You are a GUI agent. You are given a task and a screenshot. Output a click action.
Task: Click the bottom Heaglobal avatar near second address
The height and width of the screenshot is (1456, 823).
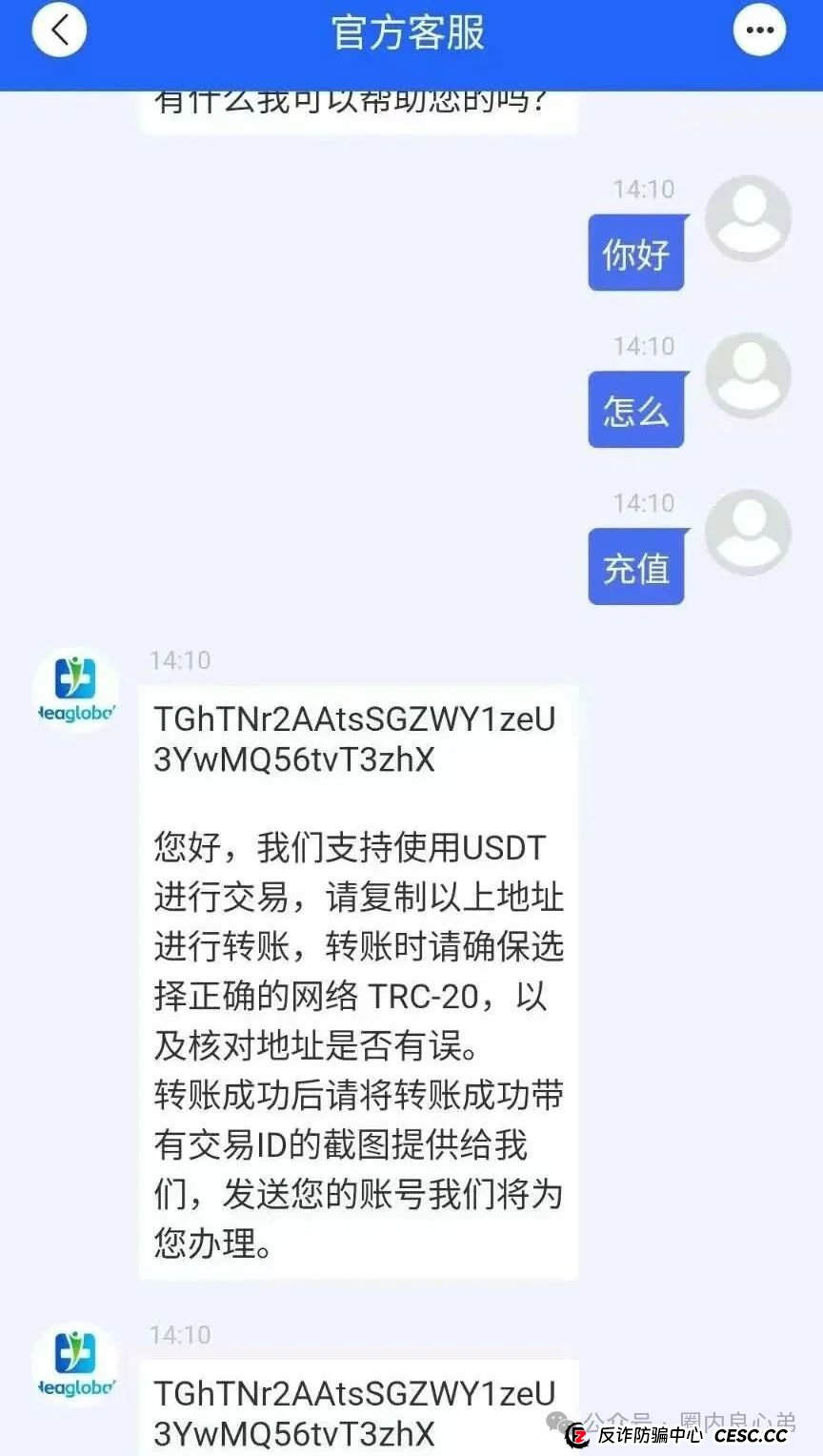coord(75,1365)
